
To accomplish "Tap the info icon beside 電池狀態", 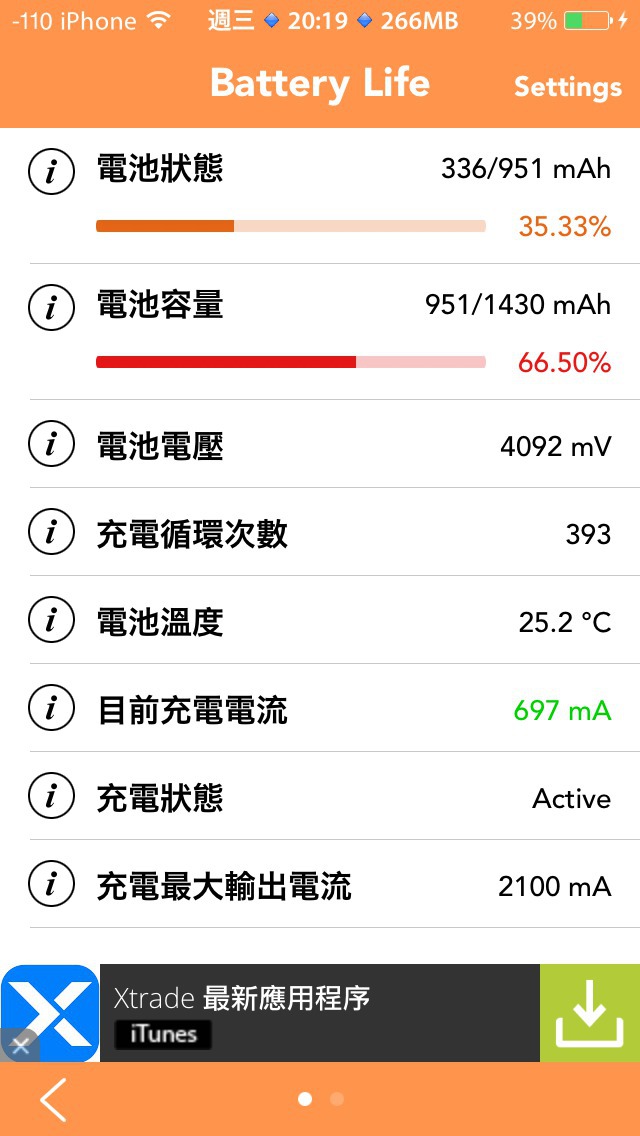I will [x=51, y=172].
